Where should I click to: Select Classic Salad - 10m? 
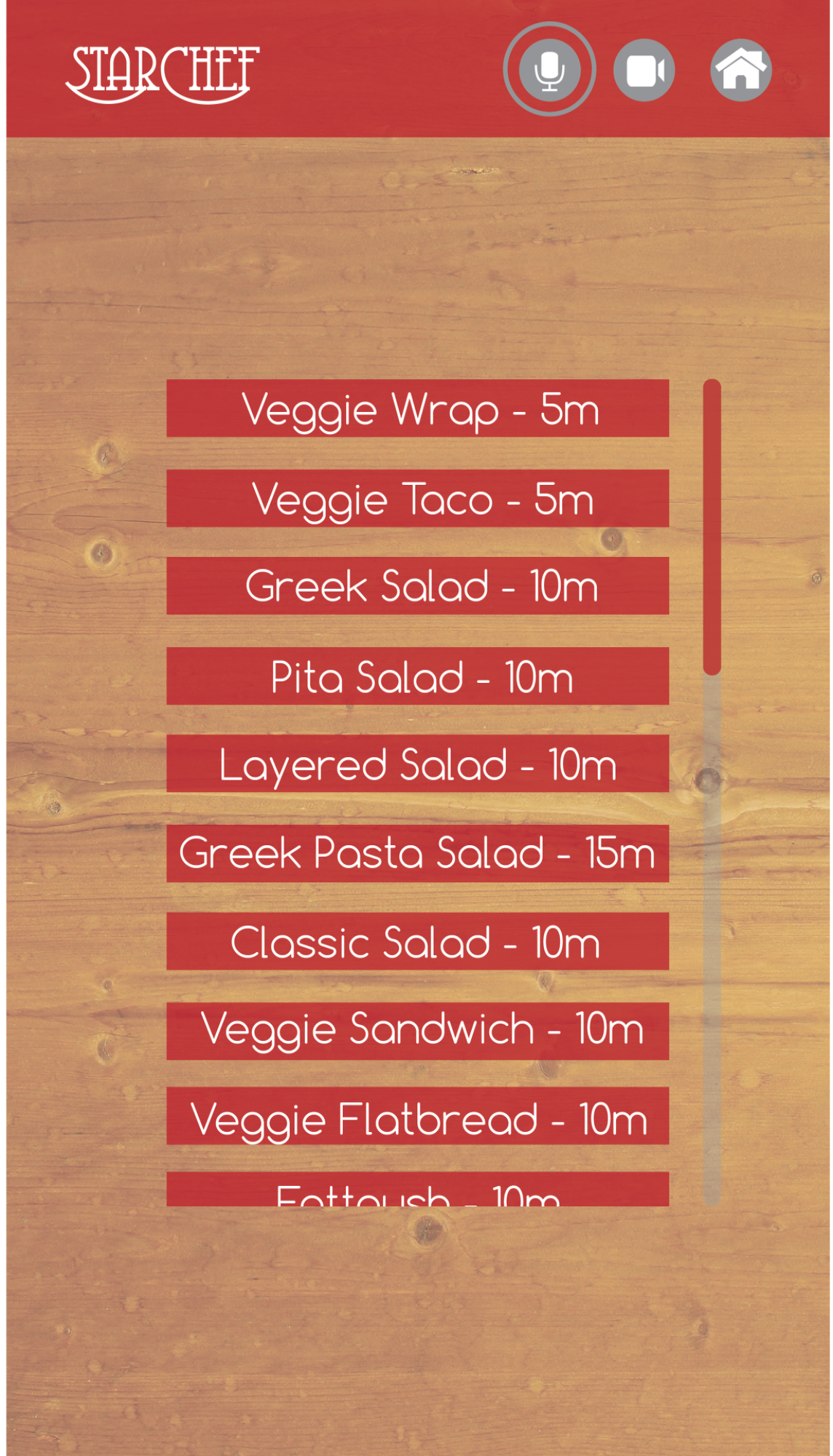click(x=417, y=941)
